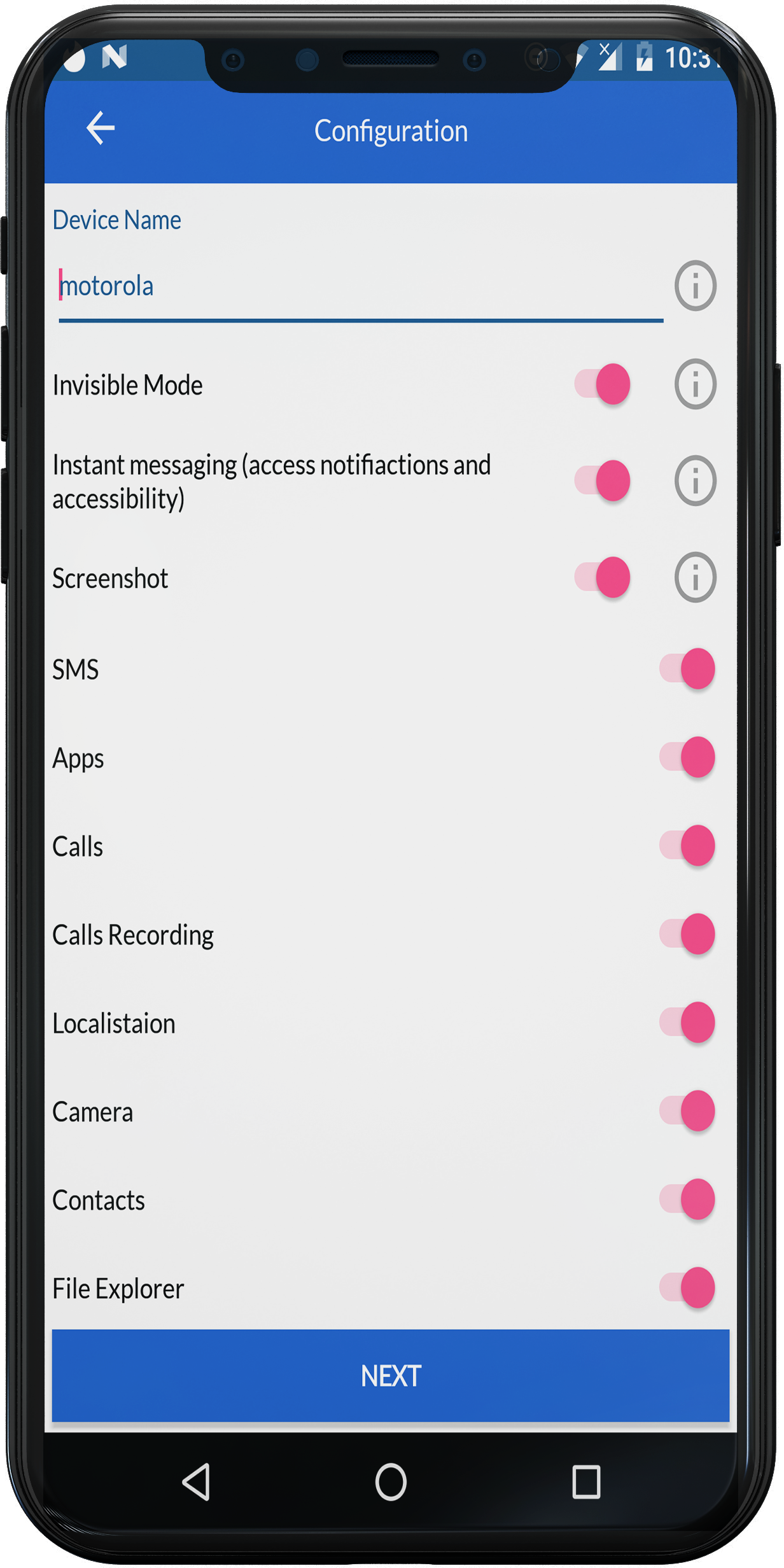Turn off the Calls switch
784x1568 pixels.
[687, 846]
